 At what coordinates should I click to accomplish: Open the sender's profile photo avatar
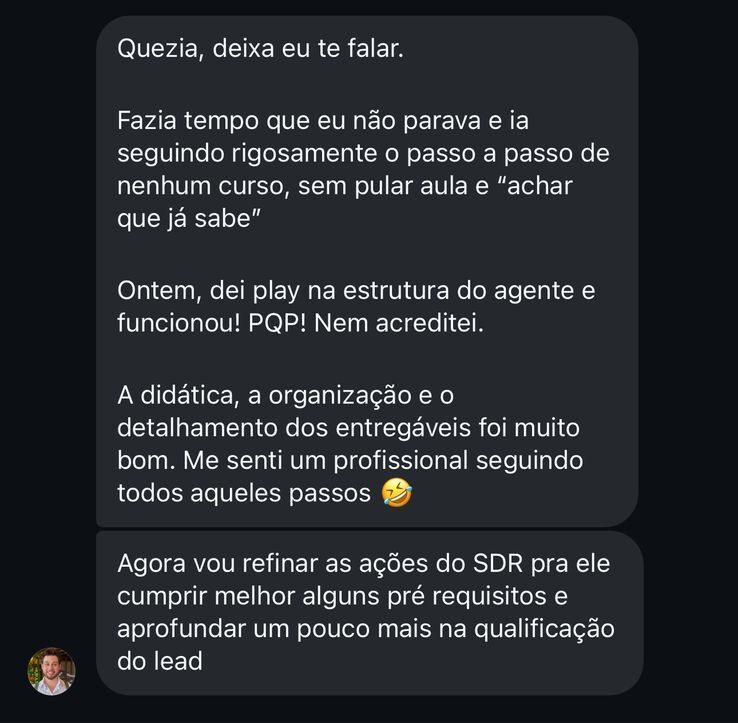tap(51, 671)
